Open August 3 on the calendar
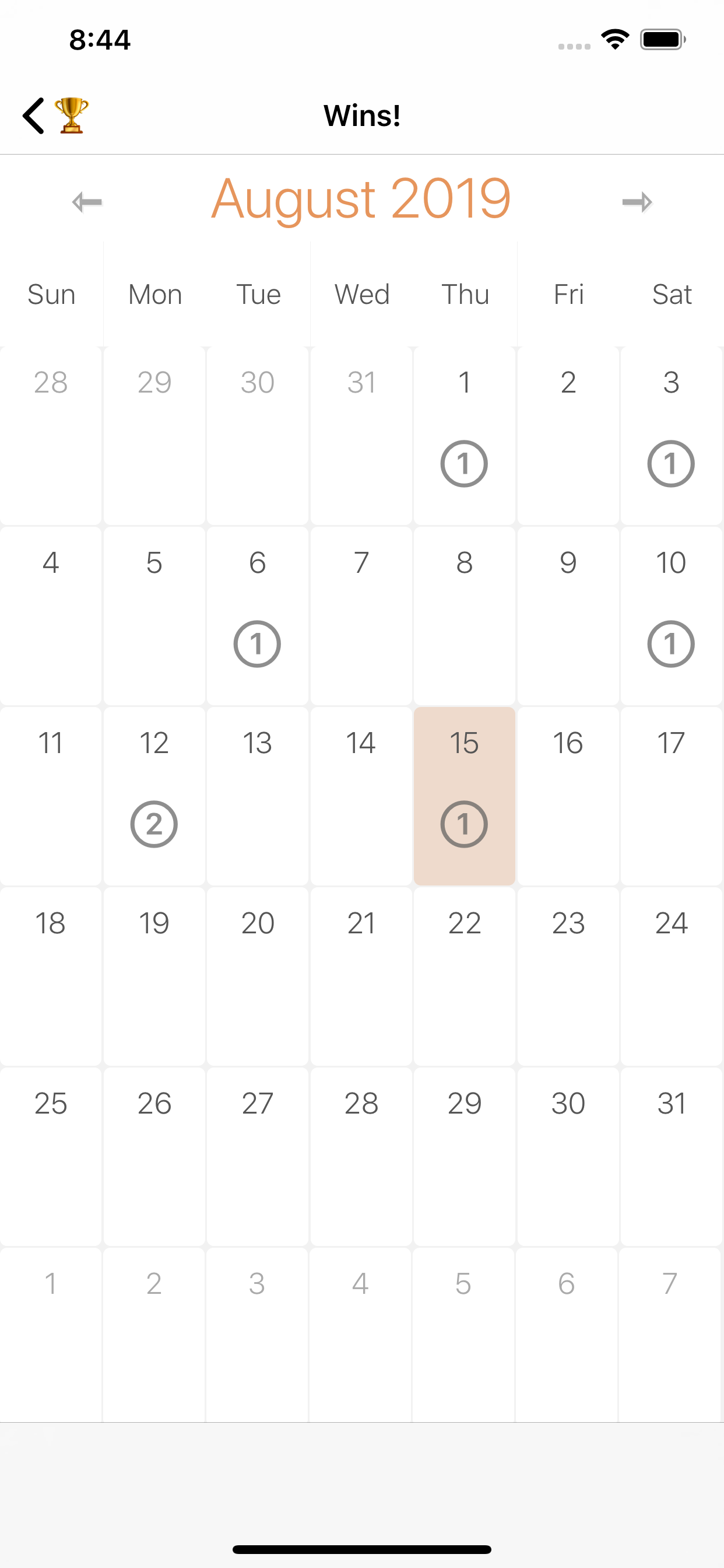The image size is (724, 1568). point(671,436)
